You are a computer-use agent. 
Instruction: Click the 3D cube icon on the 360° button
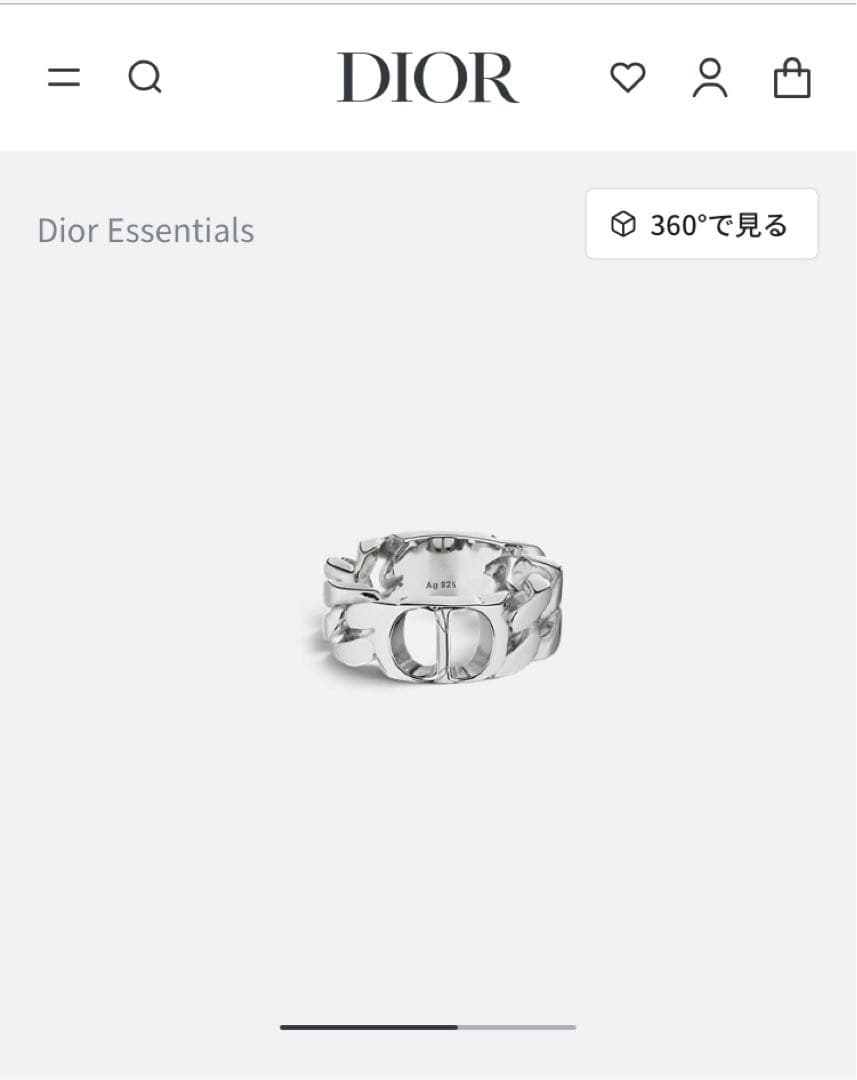[625, 224]
